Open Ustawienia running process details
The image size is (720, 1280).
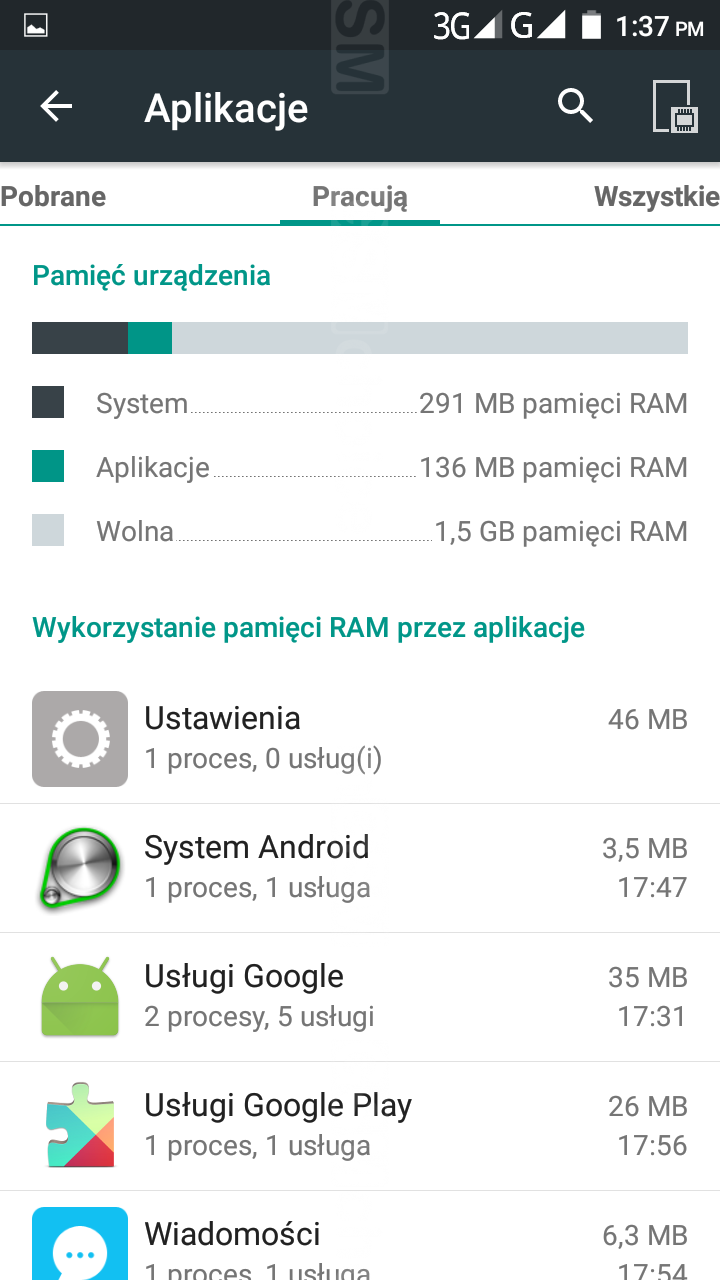(x=360, y=738)
